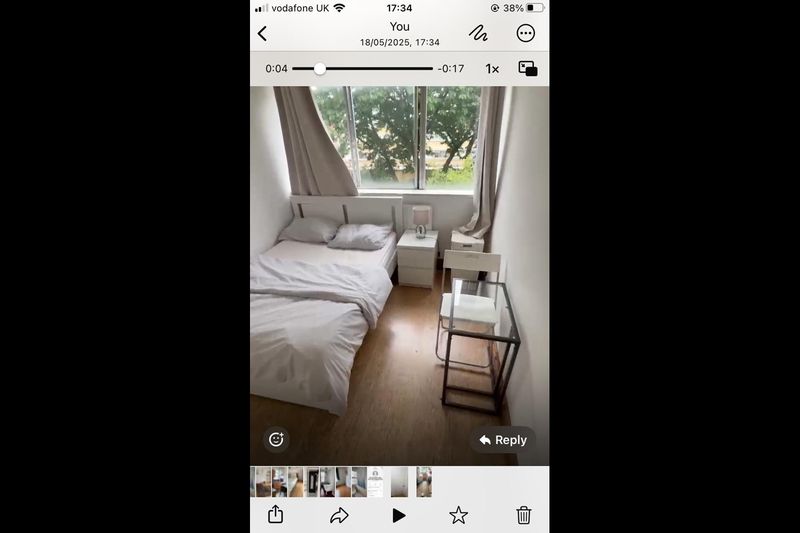This screenshot has width=800, height=533.
Task: Change the 1× playback speed
Action: pyautogui.click(x=492, y=69)
